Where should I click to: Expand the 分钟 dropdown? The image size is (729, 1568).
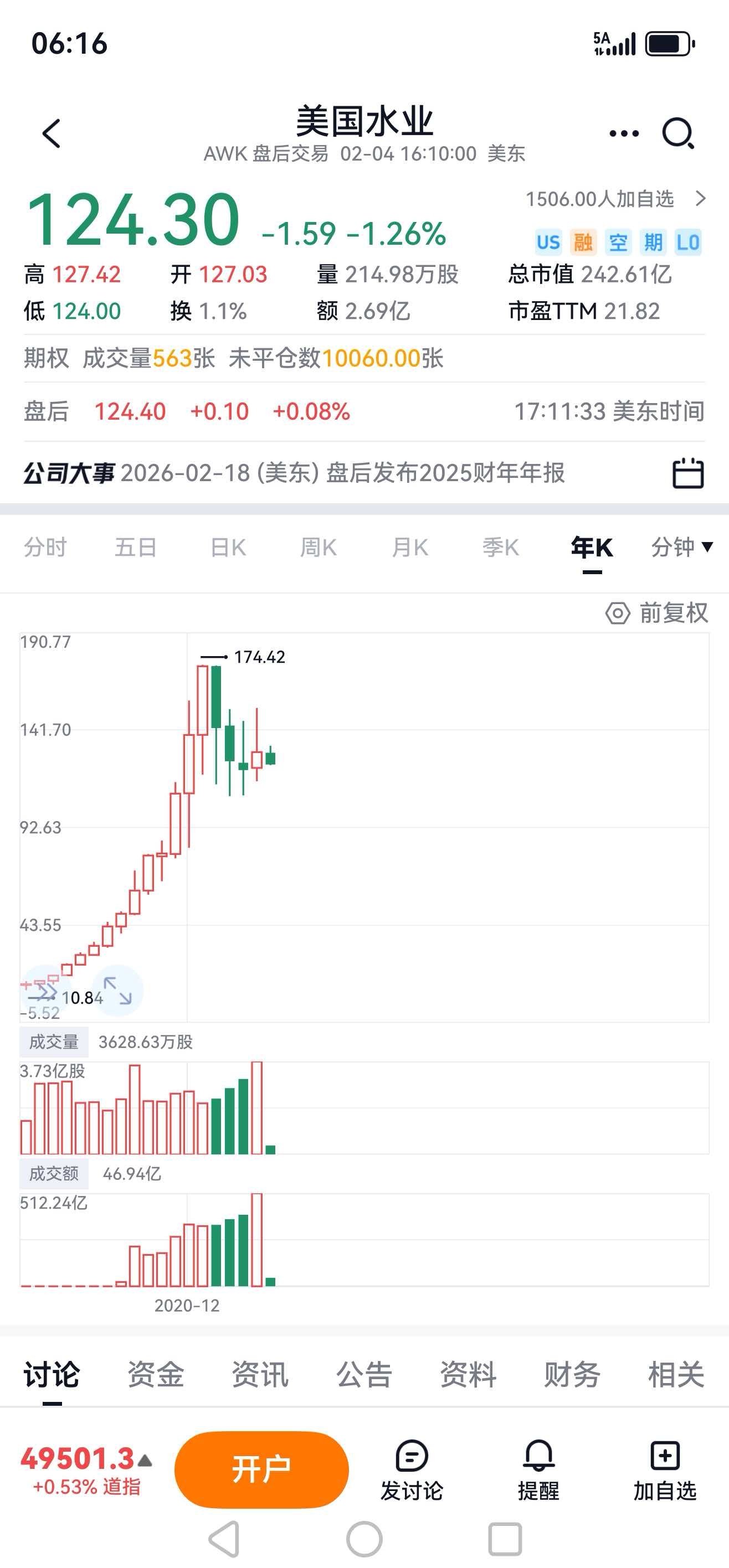pyautogui.click(x=681, y=547)
